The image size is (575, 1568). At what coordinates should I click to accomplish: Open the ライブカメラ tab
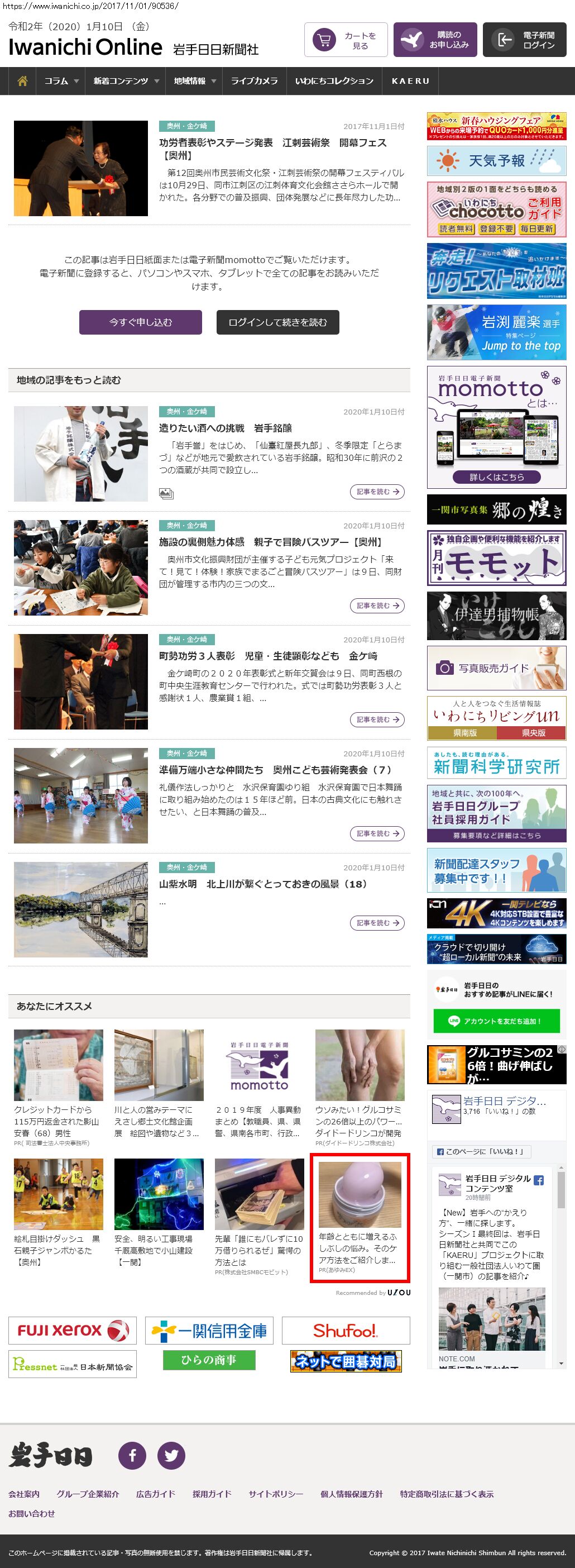tap(254, 81)
